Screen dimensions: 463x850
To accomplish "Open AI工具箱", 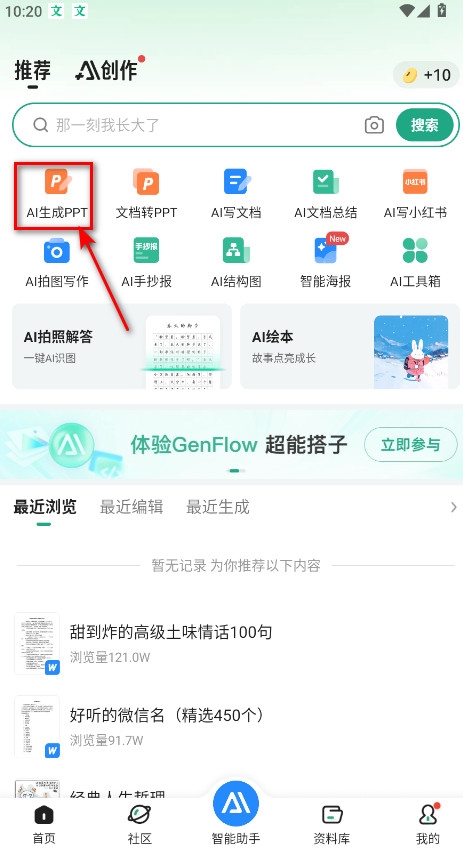I will [415, 262].
